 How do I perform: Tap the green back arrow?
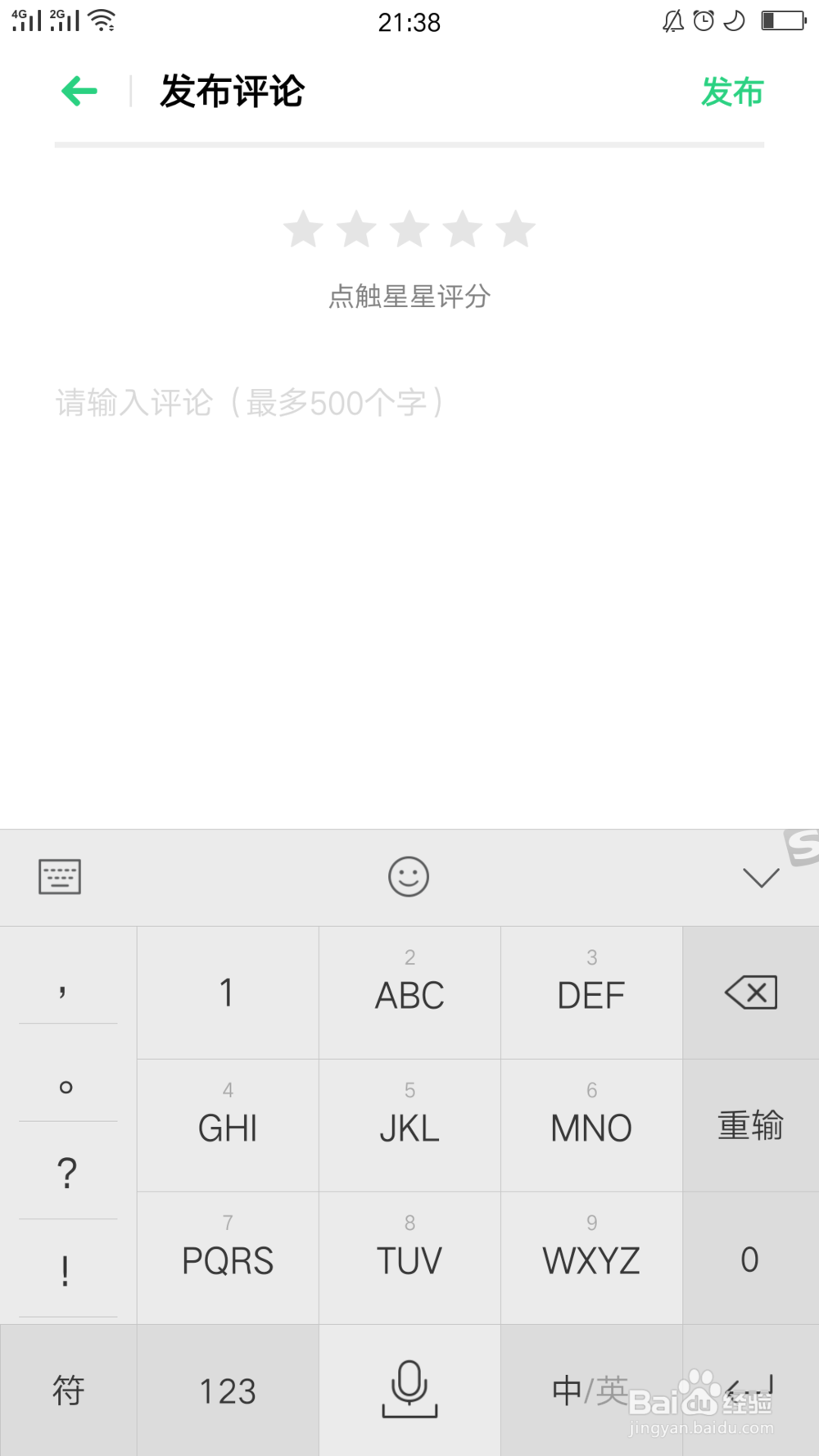(78, 90)
